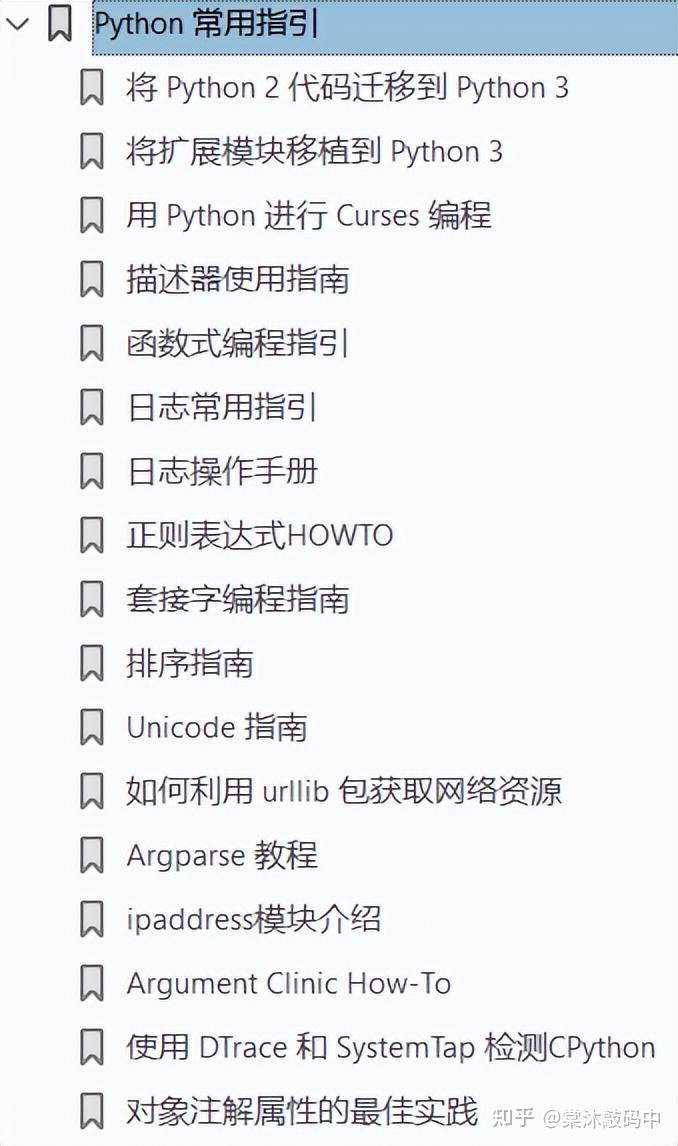This screenshot has width=678, height=1146.
Task: Jump to 函数式编程指引
Action: tap(237, 344)
